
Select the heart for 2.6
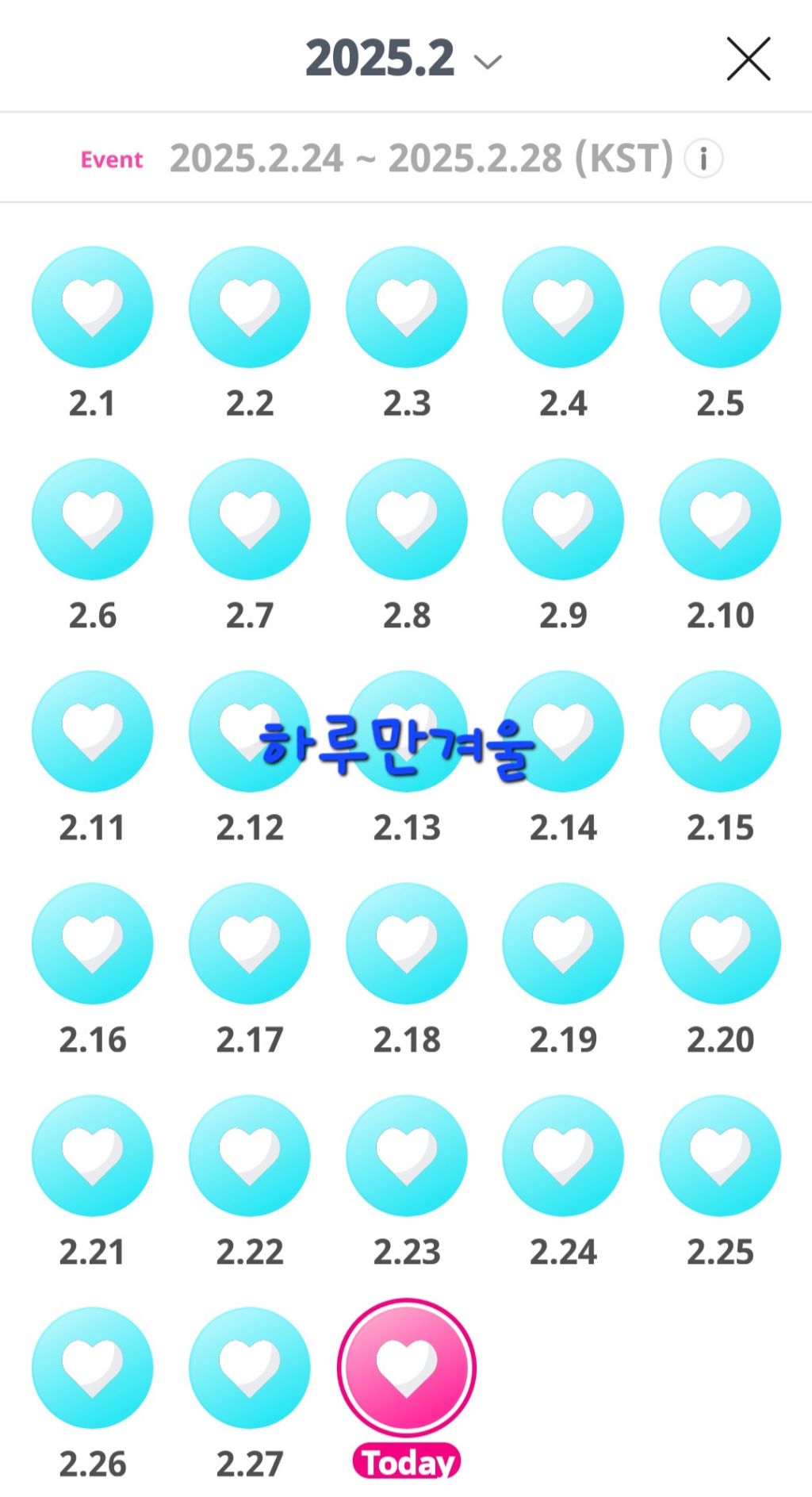(92, 519)
